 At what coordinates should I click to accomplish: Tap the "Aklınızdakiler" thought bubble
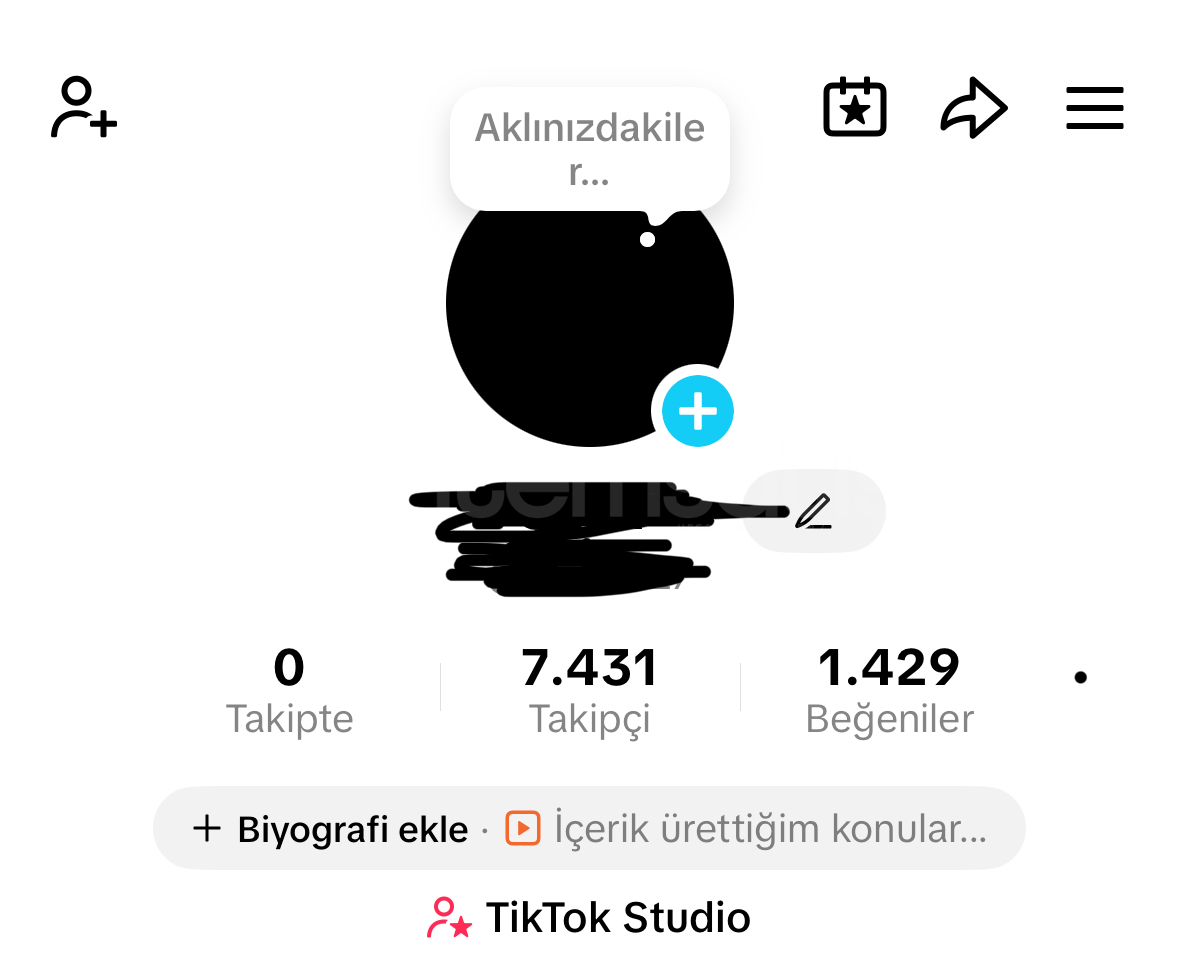[x=589, y=150]
